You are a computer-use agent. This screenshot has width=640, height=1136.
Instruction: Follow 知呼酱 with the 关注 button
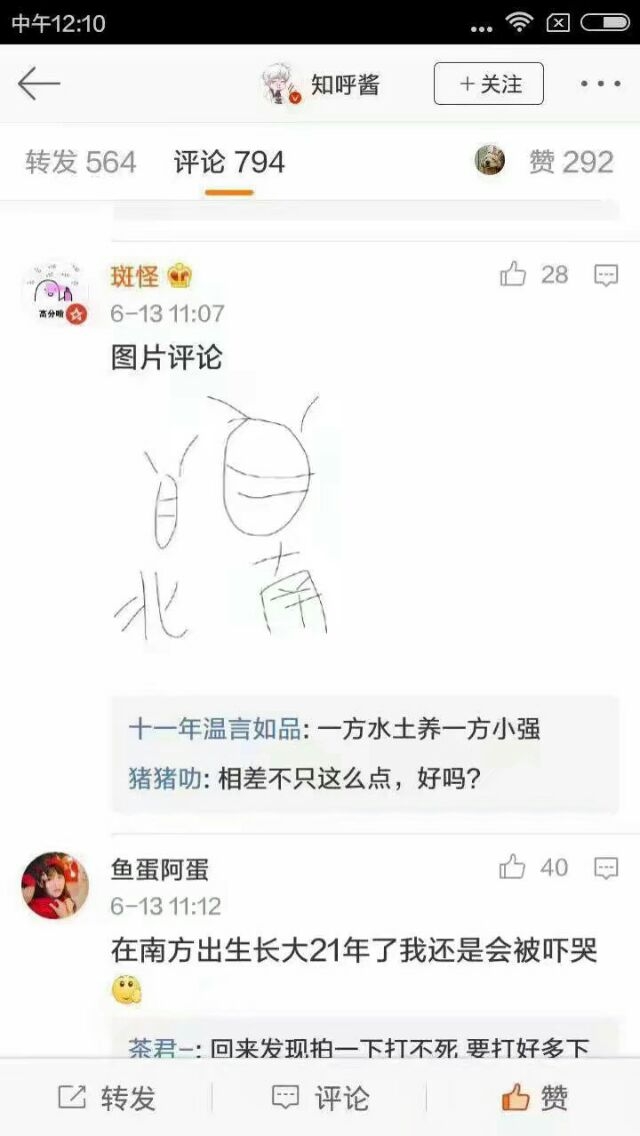[489, 84]
